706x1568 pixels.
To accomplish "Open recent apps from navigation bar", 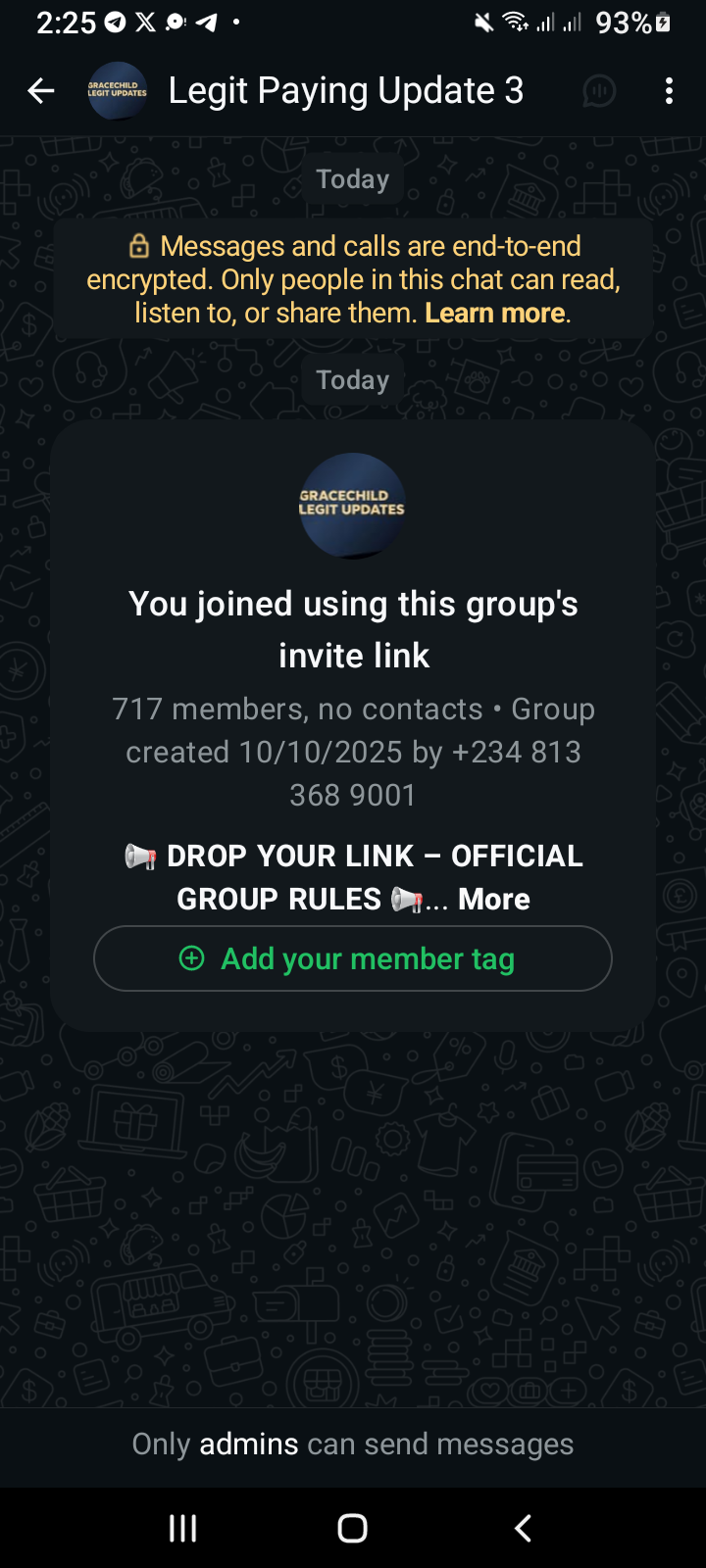I will 183,1528.
